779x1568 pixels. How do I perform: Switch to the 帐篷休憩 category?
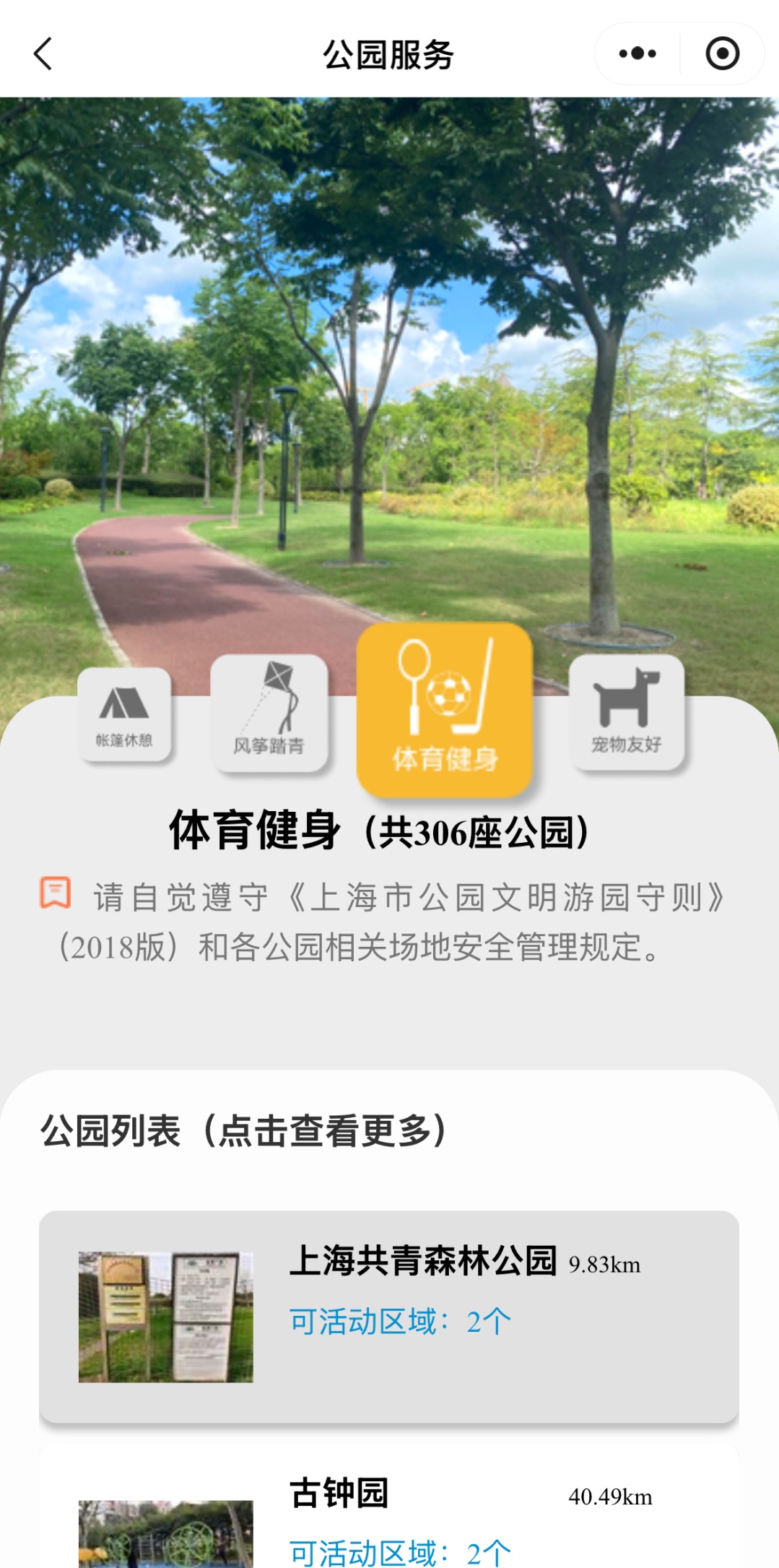(124, 714)
